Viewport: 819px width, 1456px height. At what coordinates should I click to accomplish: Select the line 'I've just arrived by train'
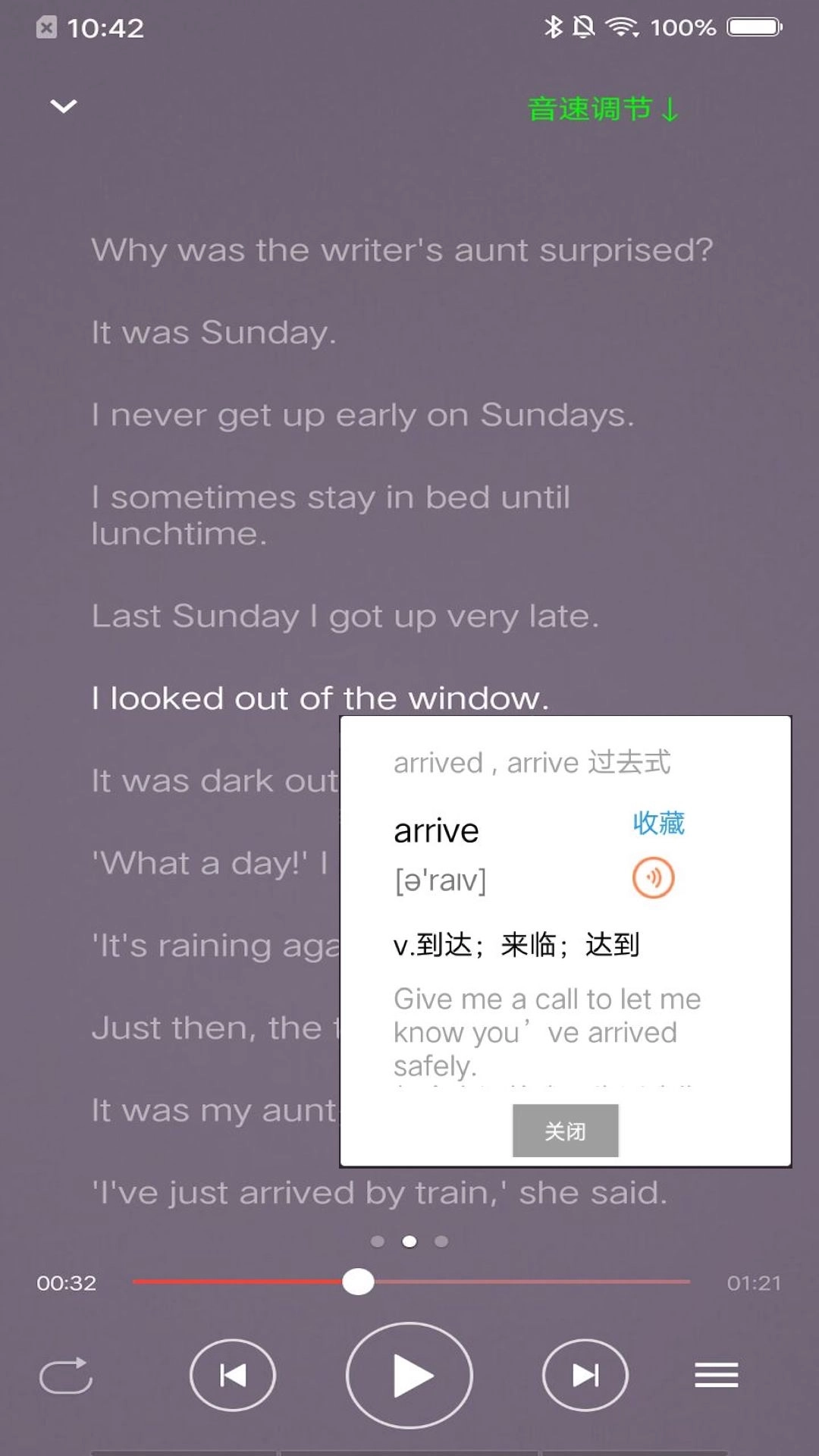coord(379,1193)
